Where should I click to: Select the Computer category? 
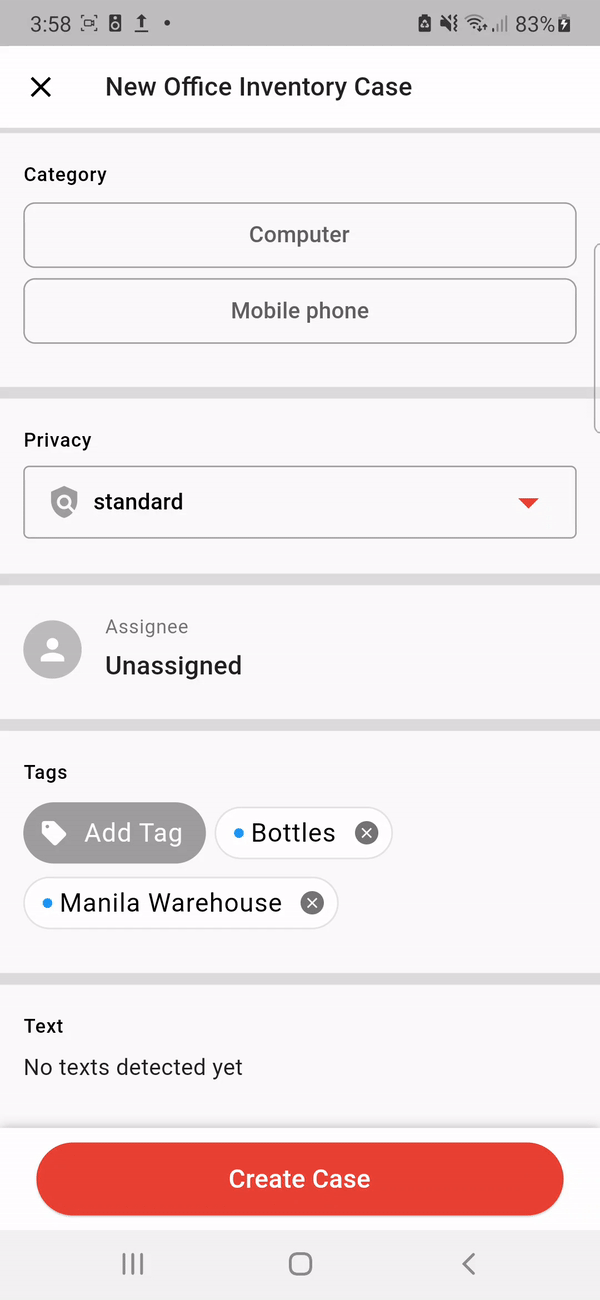[x=300, y=235]
